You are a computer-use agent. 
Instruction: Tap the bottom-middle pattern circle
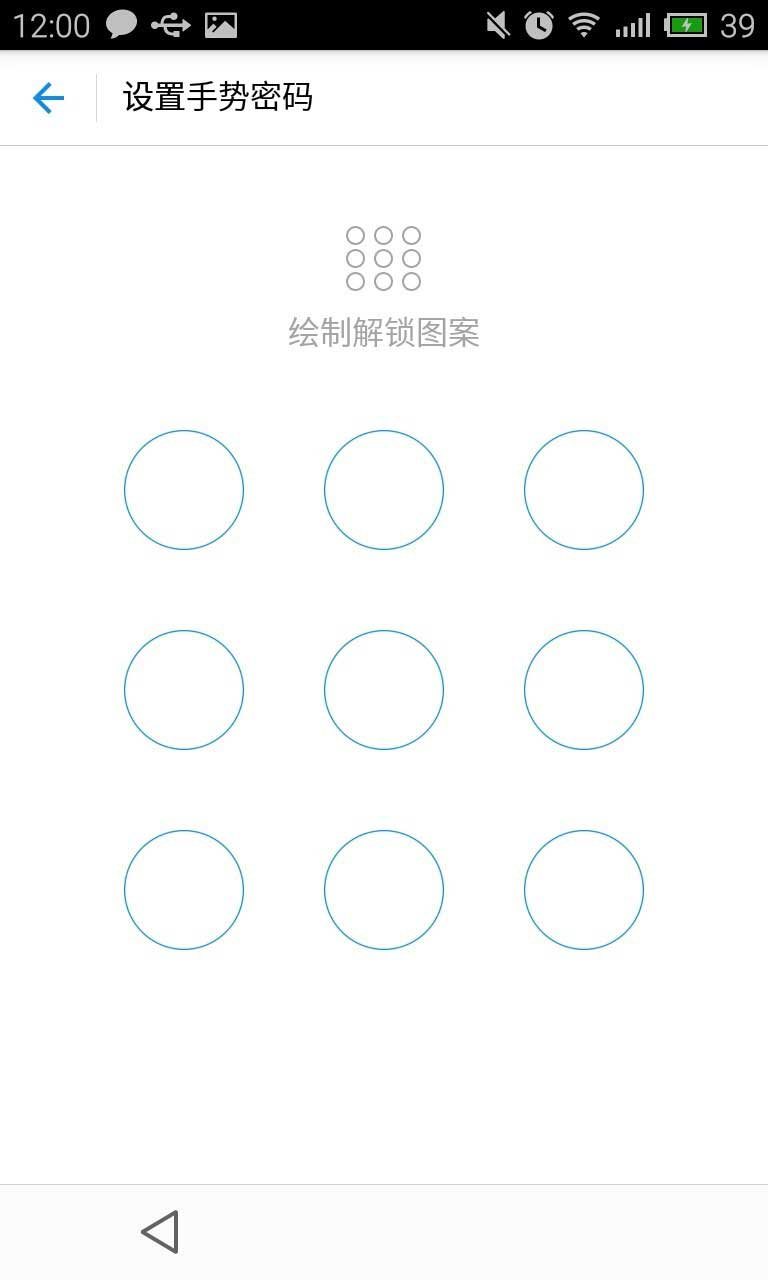click(x=384, y=890)
